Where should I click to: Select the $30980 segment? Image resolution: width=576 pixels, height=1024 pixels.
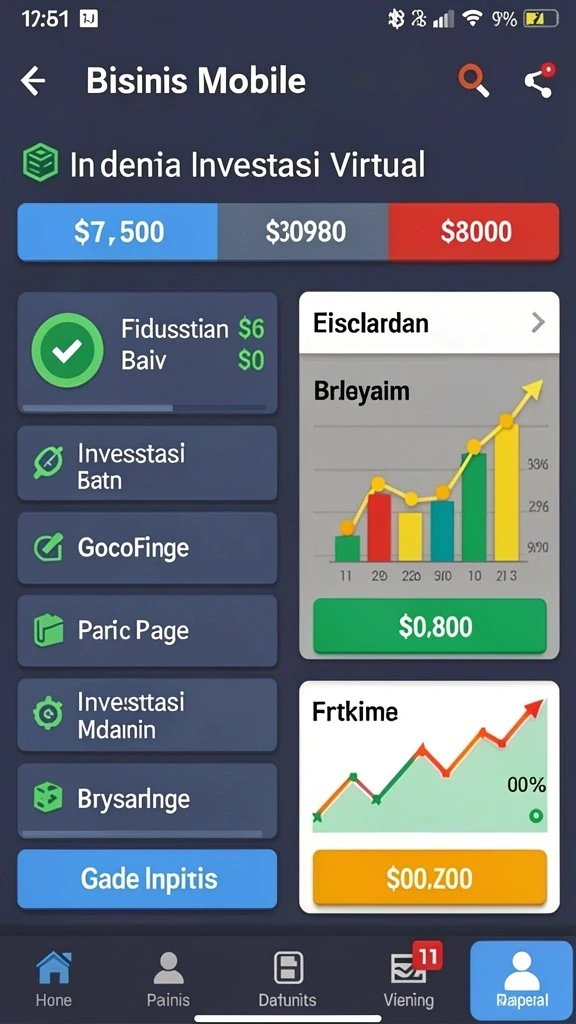(303, 232)
